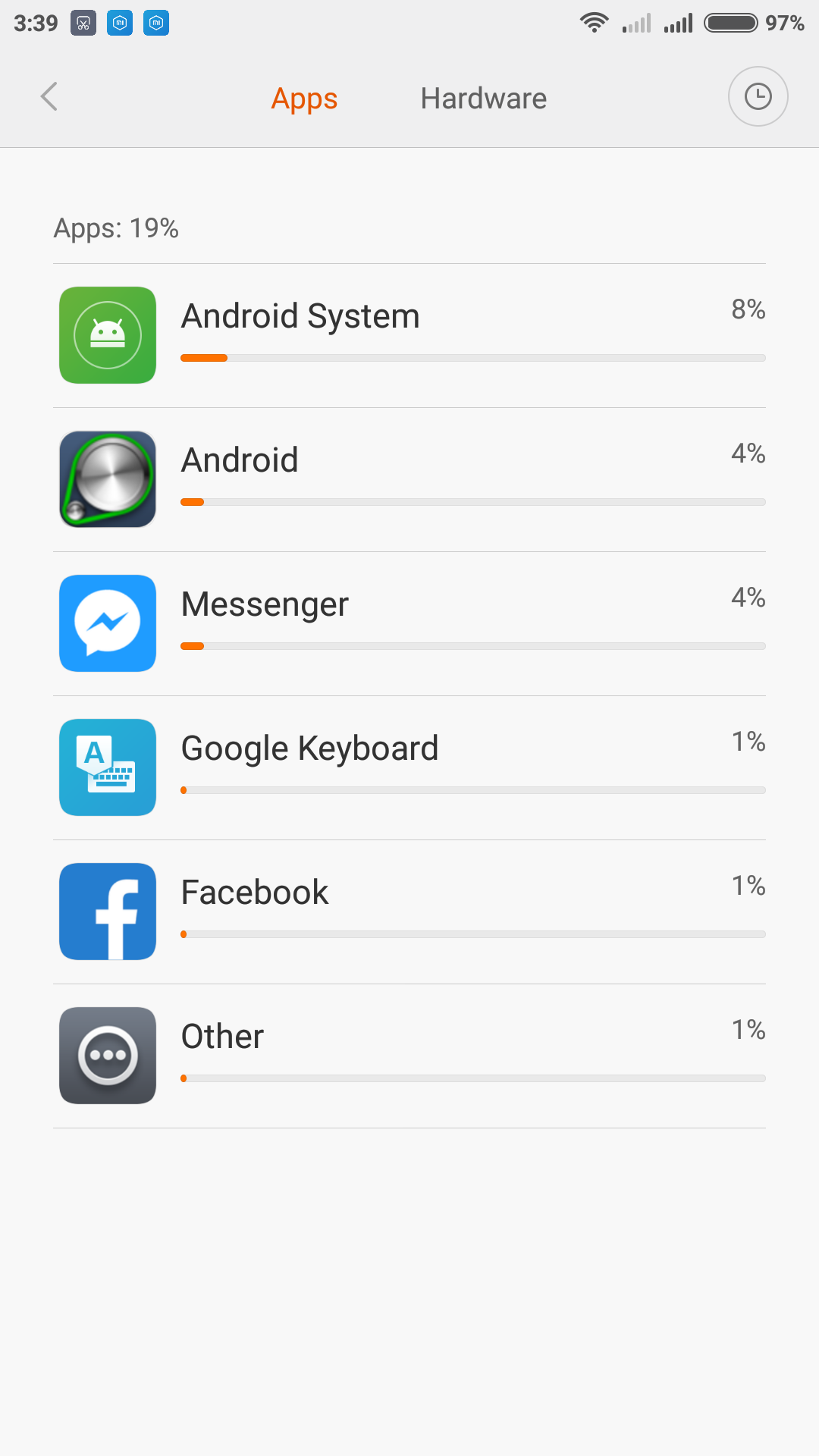This screenshot has width=819, height=1456.
Task: Go back using the top-left arrow
Action: point(49,97)
